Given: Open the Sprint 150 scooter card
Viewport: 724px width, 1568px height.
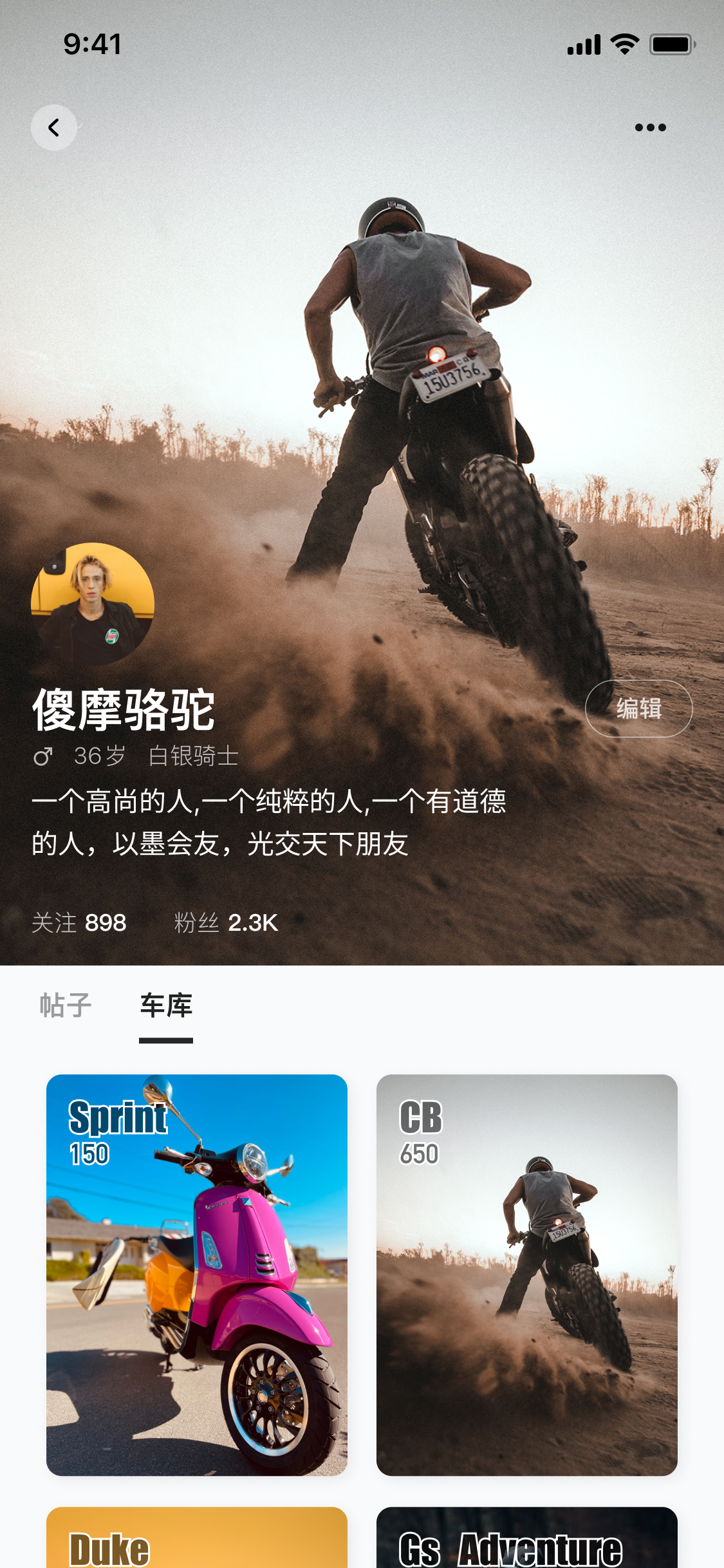Looking at the screenshot, I should (x=197, y=1274).
